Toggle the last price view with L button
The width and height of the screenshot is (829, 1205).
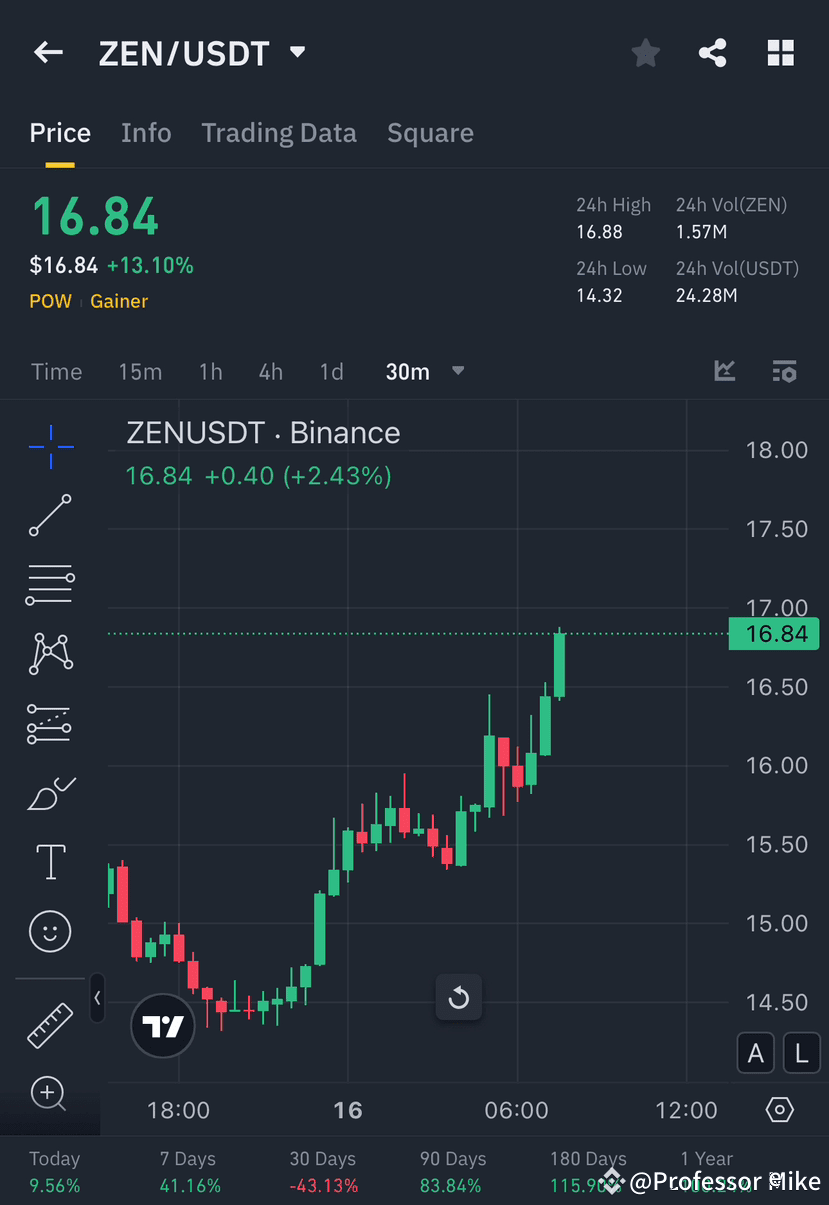point(801,1052)
